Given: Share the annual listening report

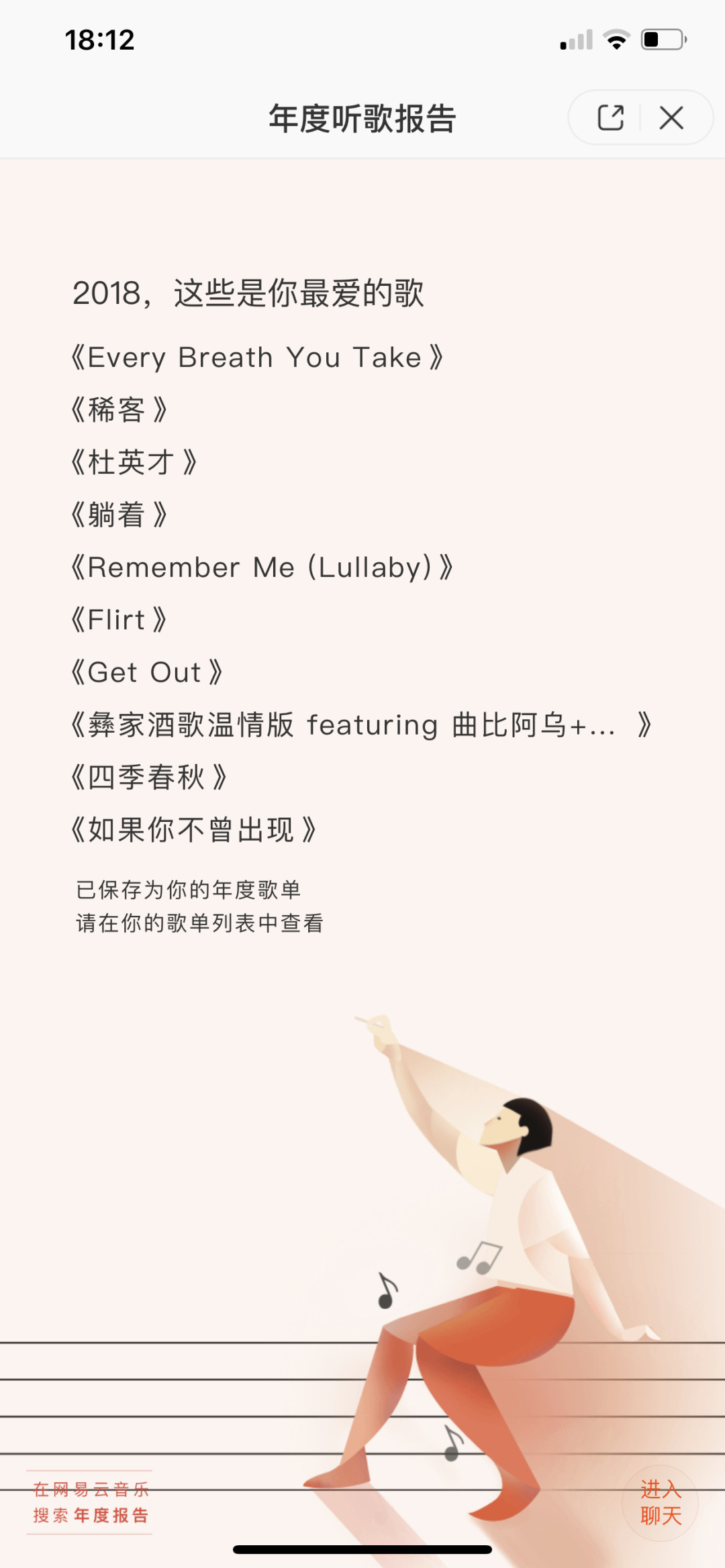Looking at the screenshot, I should click(610, 118).
